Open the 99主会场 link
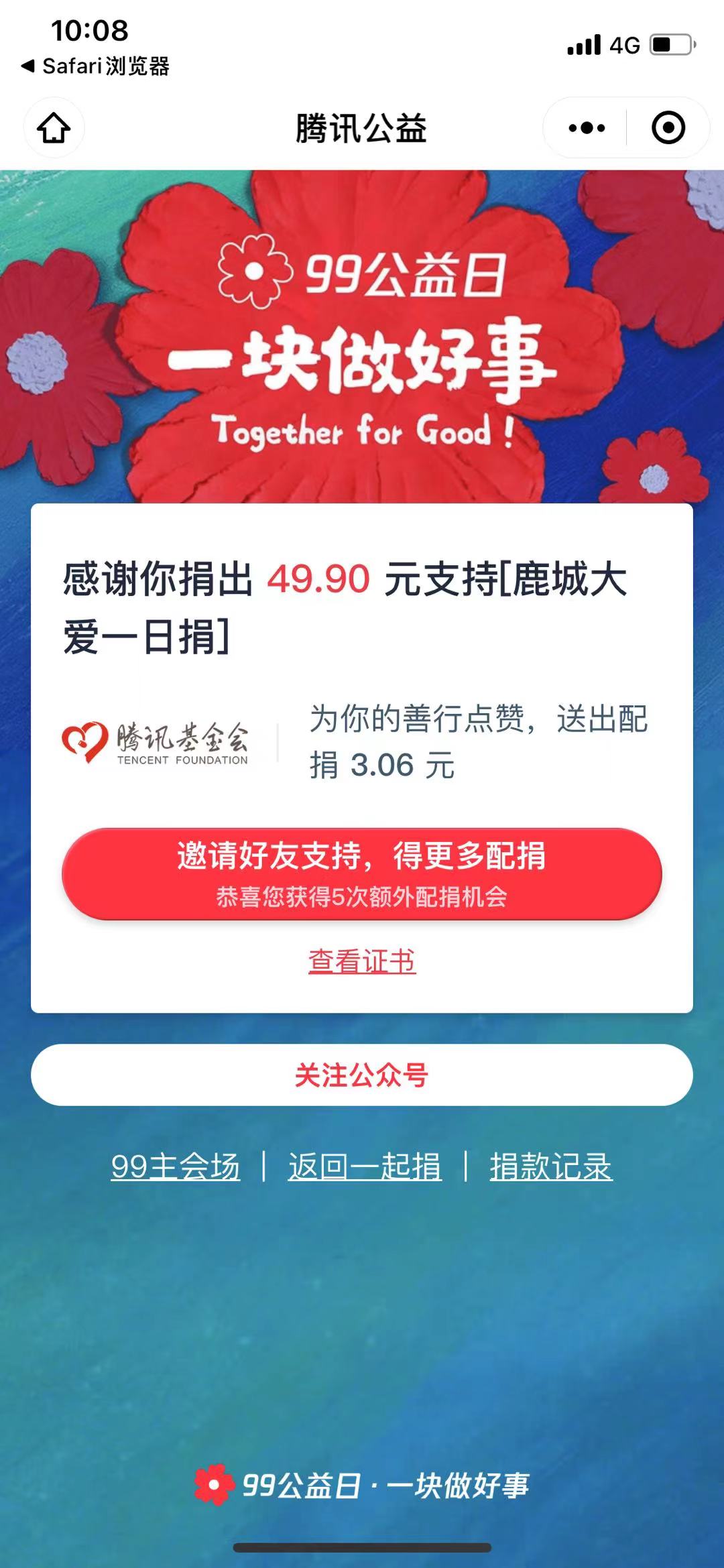The image size is (724, 1568). (x=176, y=1166)
